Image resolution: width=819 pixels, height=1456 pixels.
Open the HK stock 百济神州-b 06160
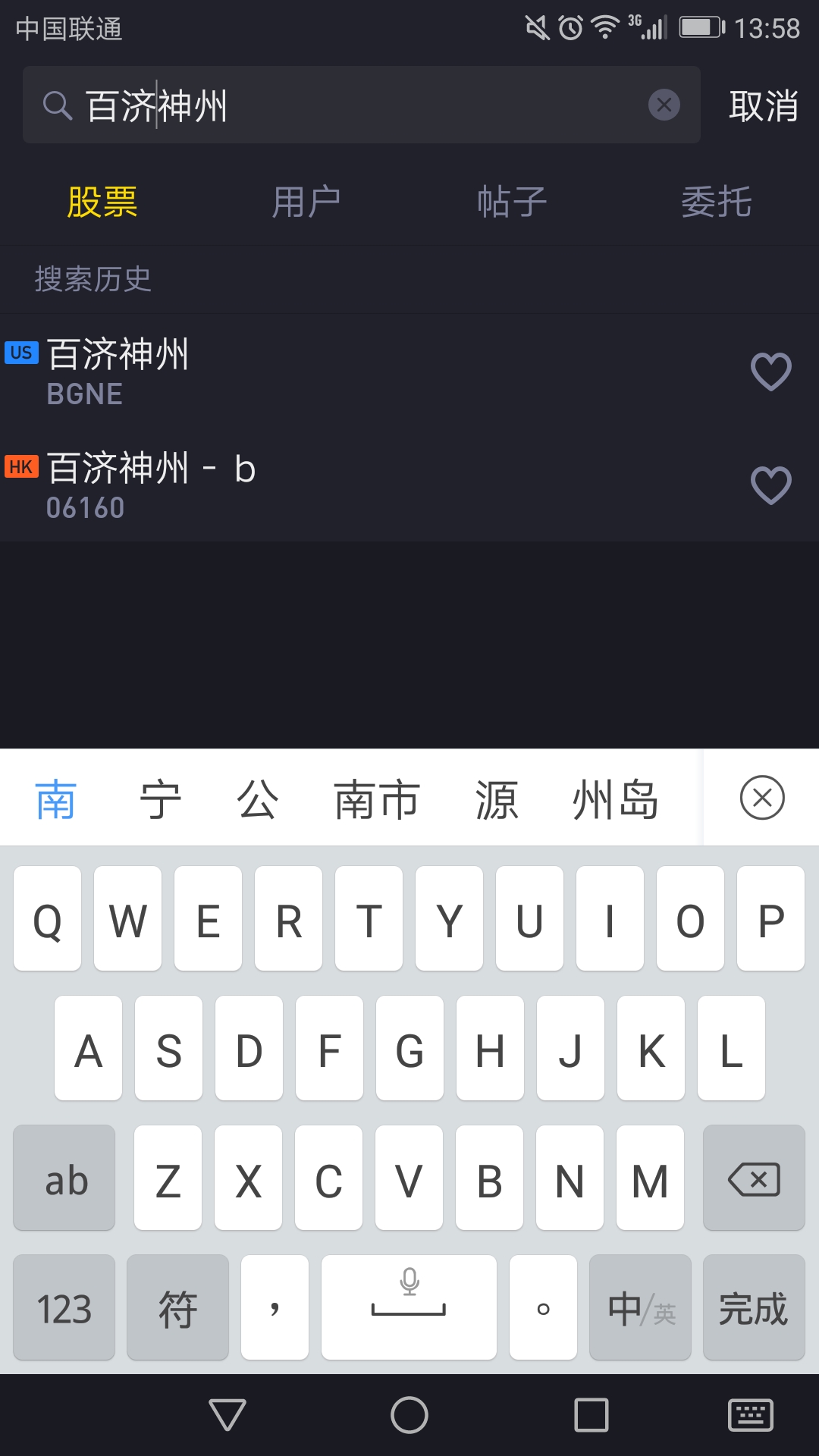pyautogui.click(x=409, y=485)
